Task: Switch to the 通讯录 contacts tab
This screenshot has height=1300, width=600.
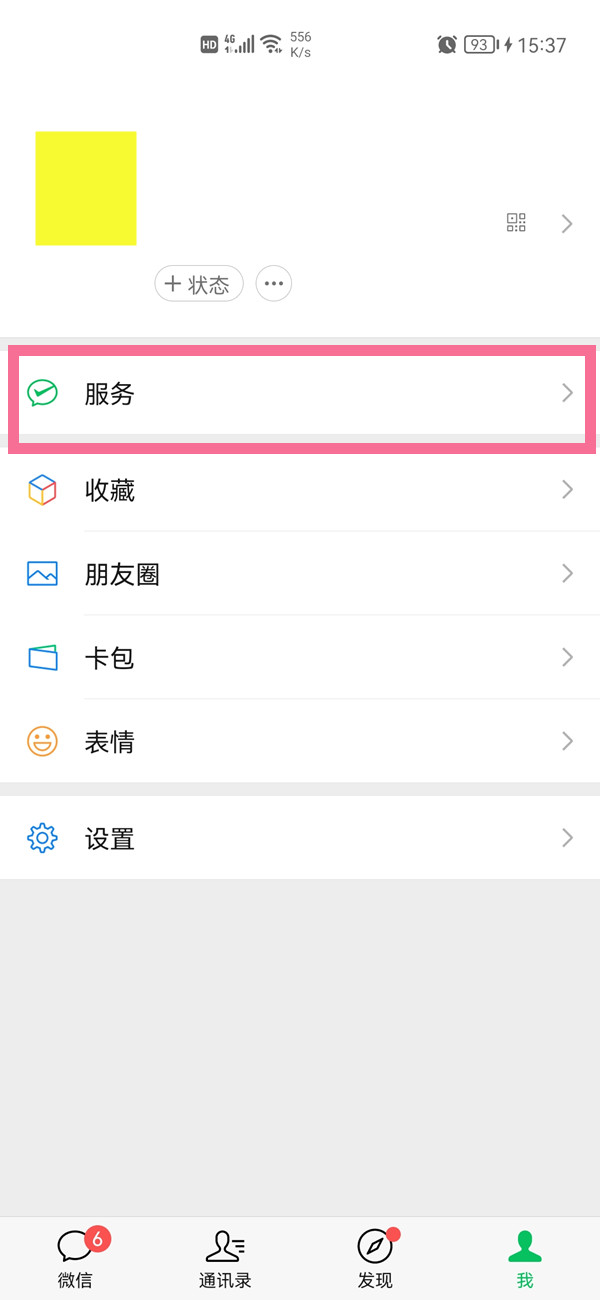Action: [225, 1258]
